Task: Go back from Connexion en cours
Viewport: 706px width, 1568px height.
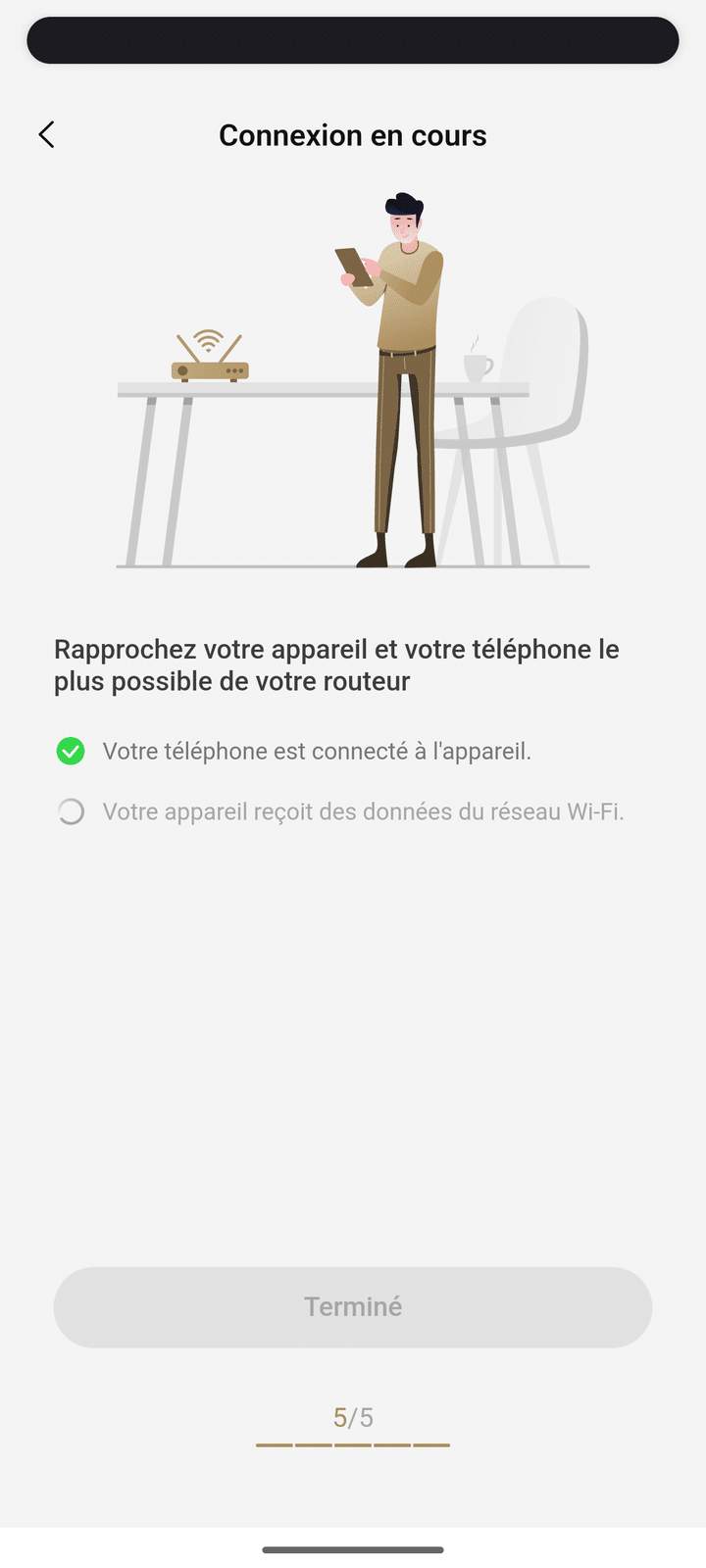Action: pyautogui.click(x=46, y=134)
